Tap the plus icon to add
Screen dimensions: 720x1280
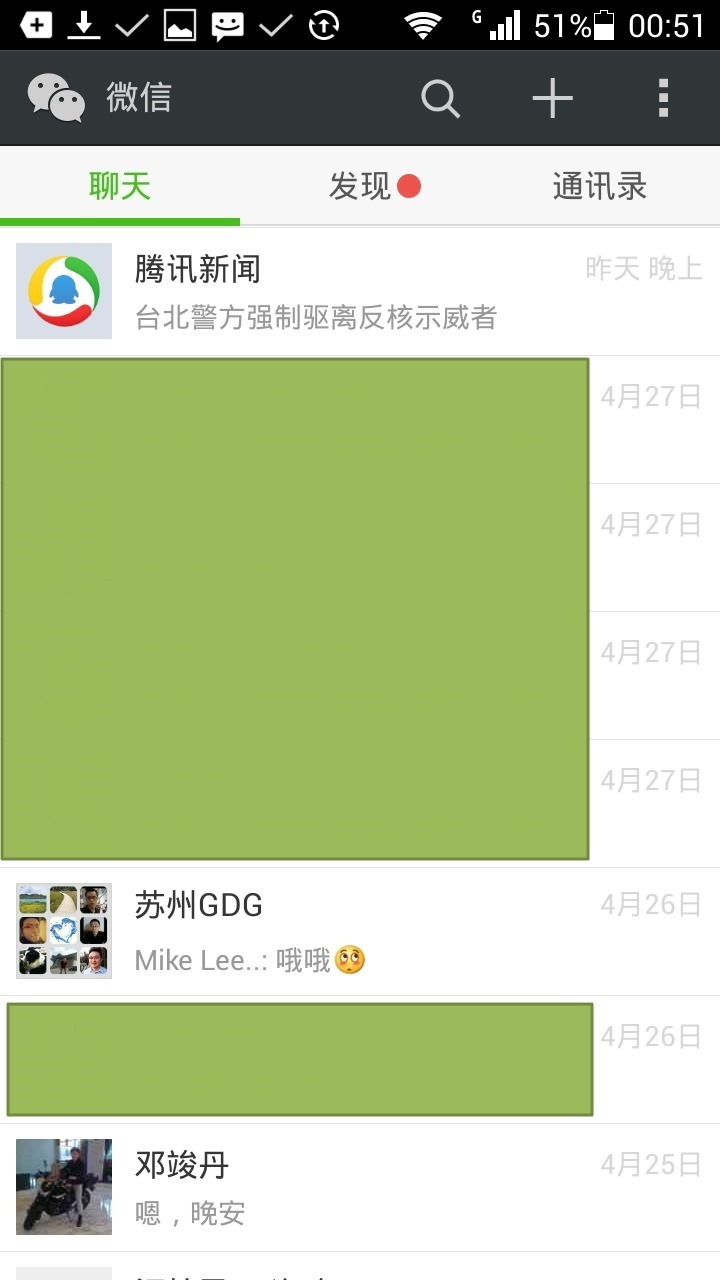pyautogui.click(x=552, y=98)
